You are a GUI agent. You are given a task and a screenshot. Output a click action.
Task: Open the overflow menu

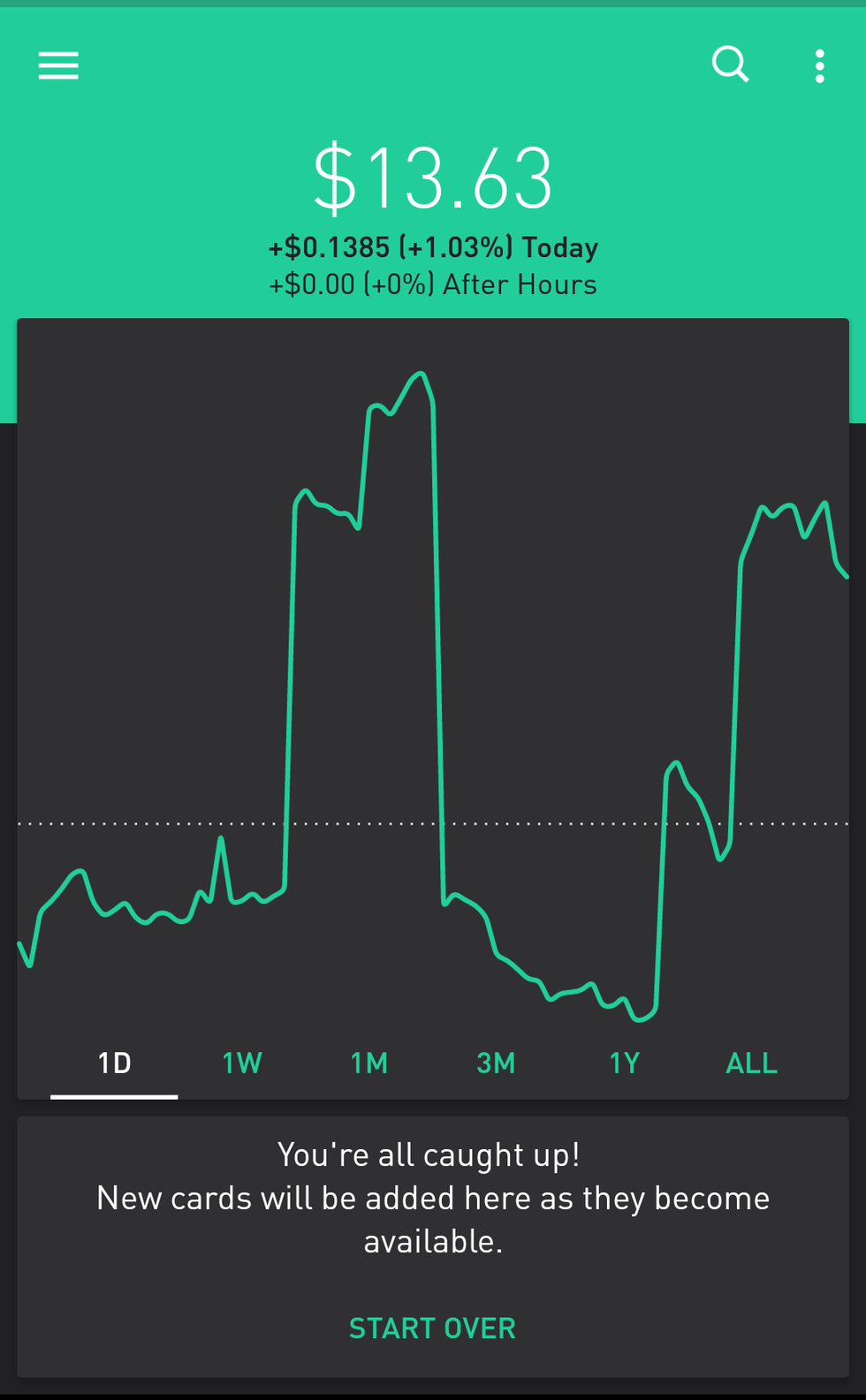819,66
